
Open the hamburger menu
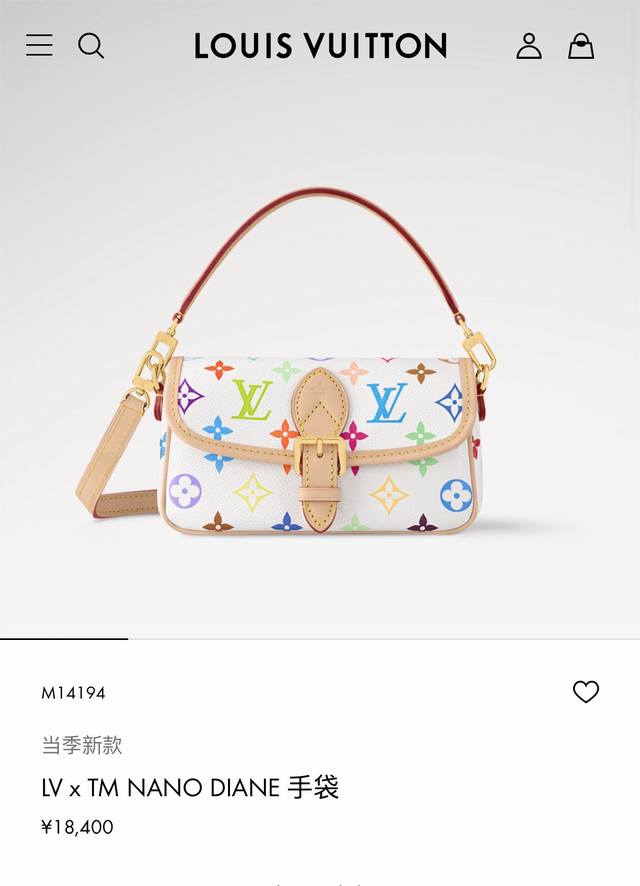point(39,45)
